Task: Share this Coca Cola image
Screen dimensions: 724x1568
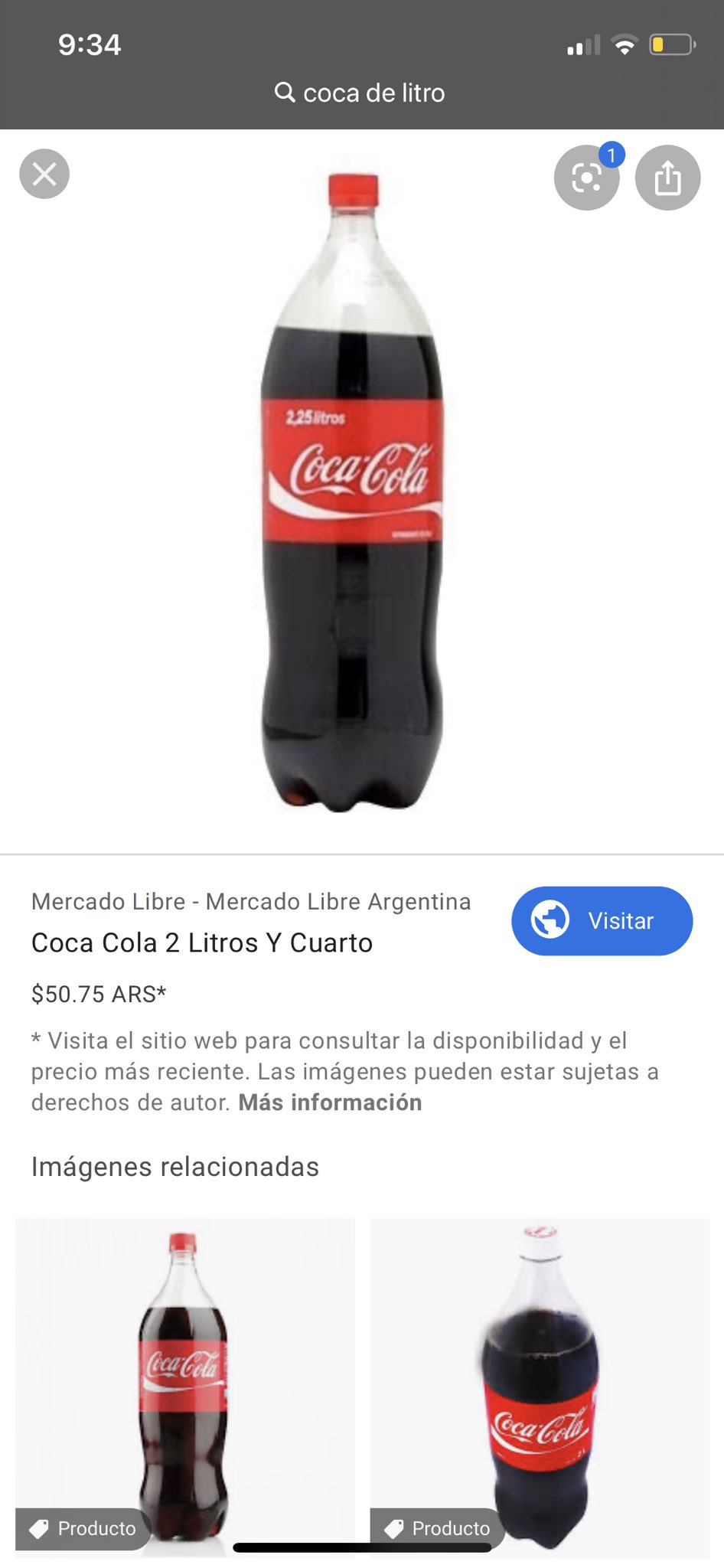Action: 667,178
